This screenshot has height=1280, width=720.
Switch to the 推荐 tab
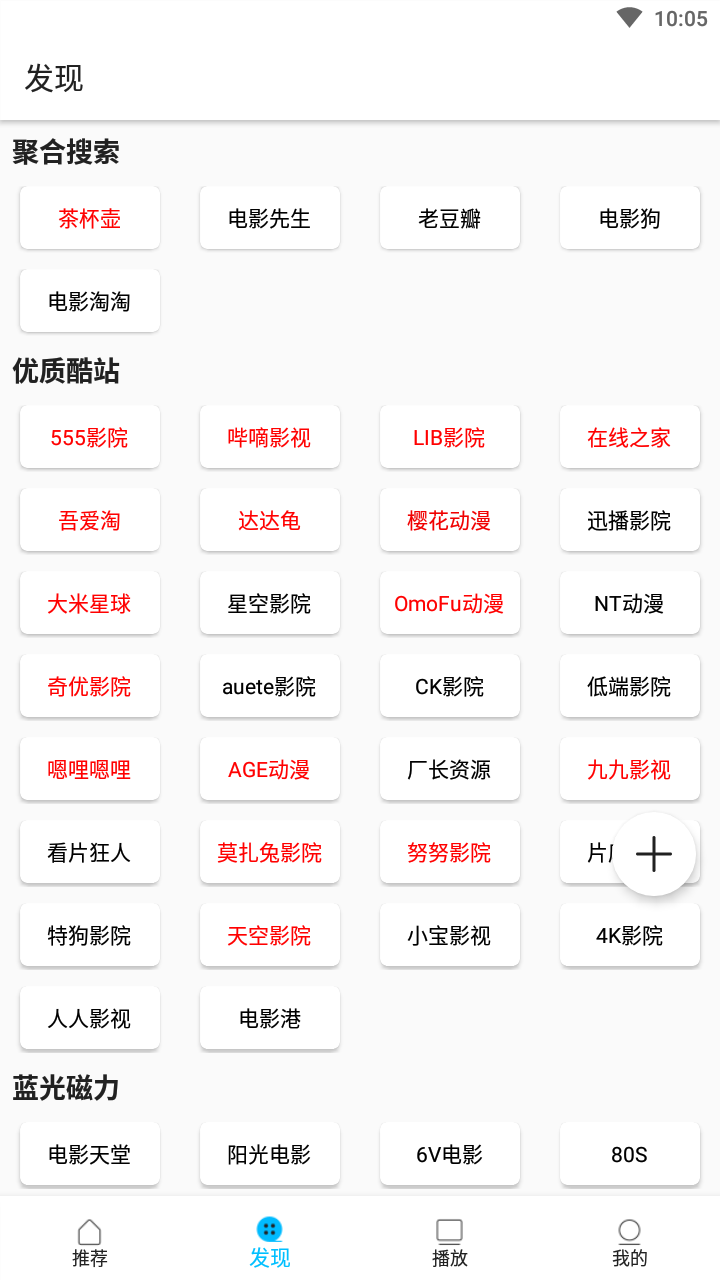[90, 1243]
